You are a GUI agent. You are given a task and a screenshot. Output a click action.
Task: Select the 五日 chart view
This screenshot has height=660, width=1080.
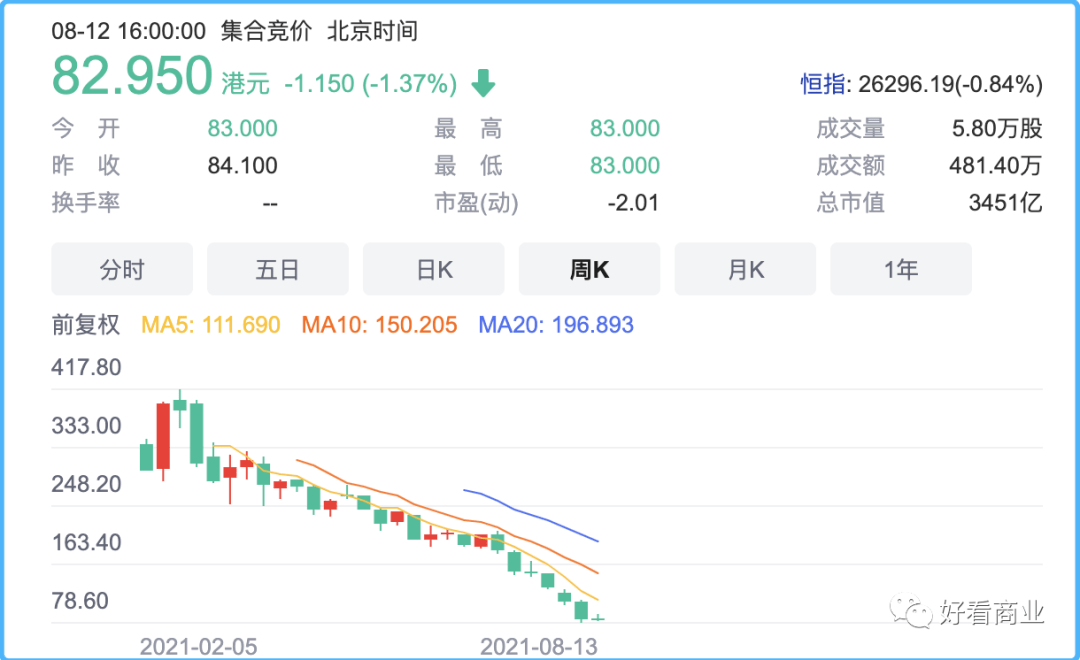click(278, 269)
